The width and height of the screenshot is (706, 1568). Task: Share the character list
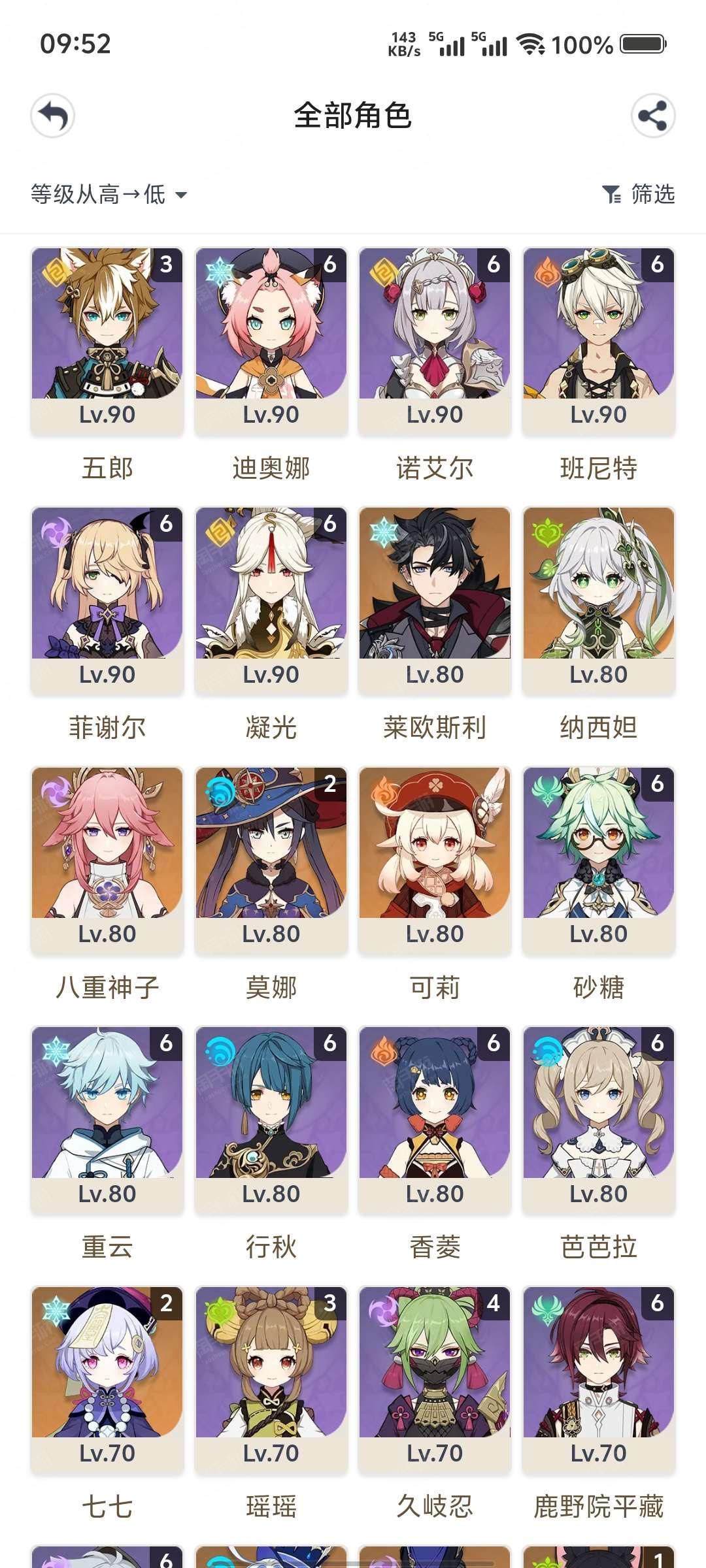click(x=652, y=116)
